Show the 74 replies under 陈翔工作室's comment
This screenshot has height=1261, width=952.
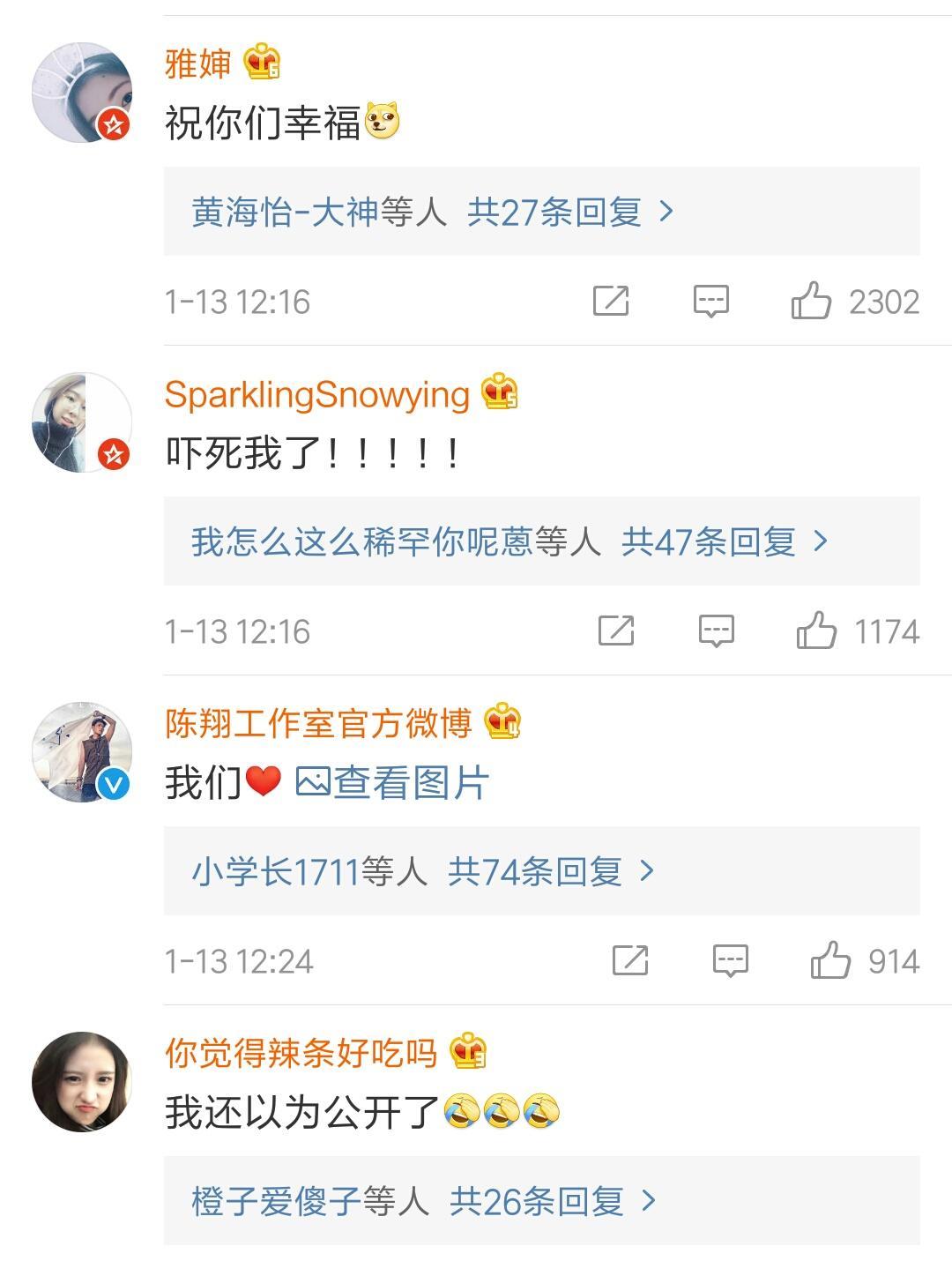(x=551, y=871)
